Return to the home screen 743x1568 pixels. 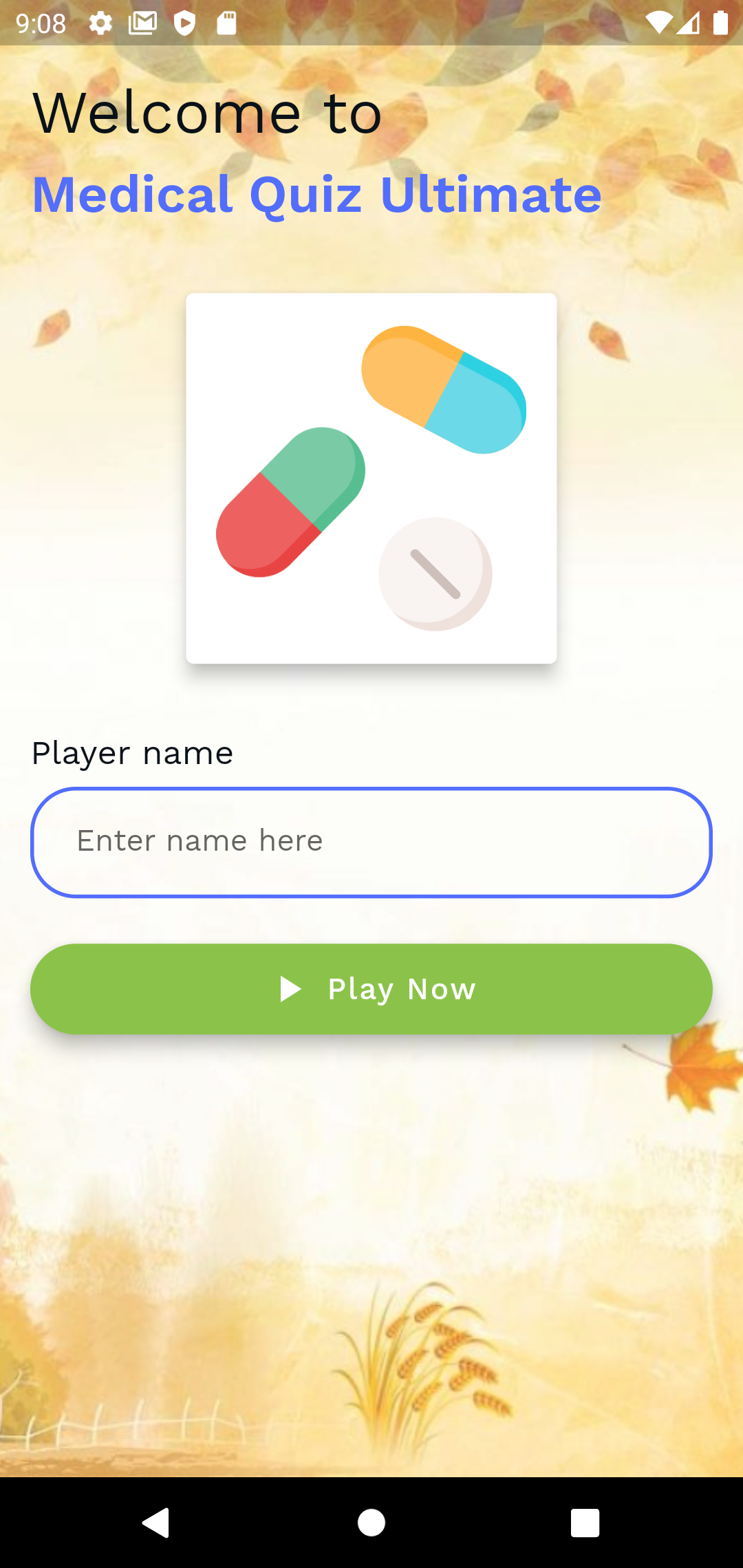[371, 1523]
